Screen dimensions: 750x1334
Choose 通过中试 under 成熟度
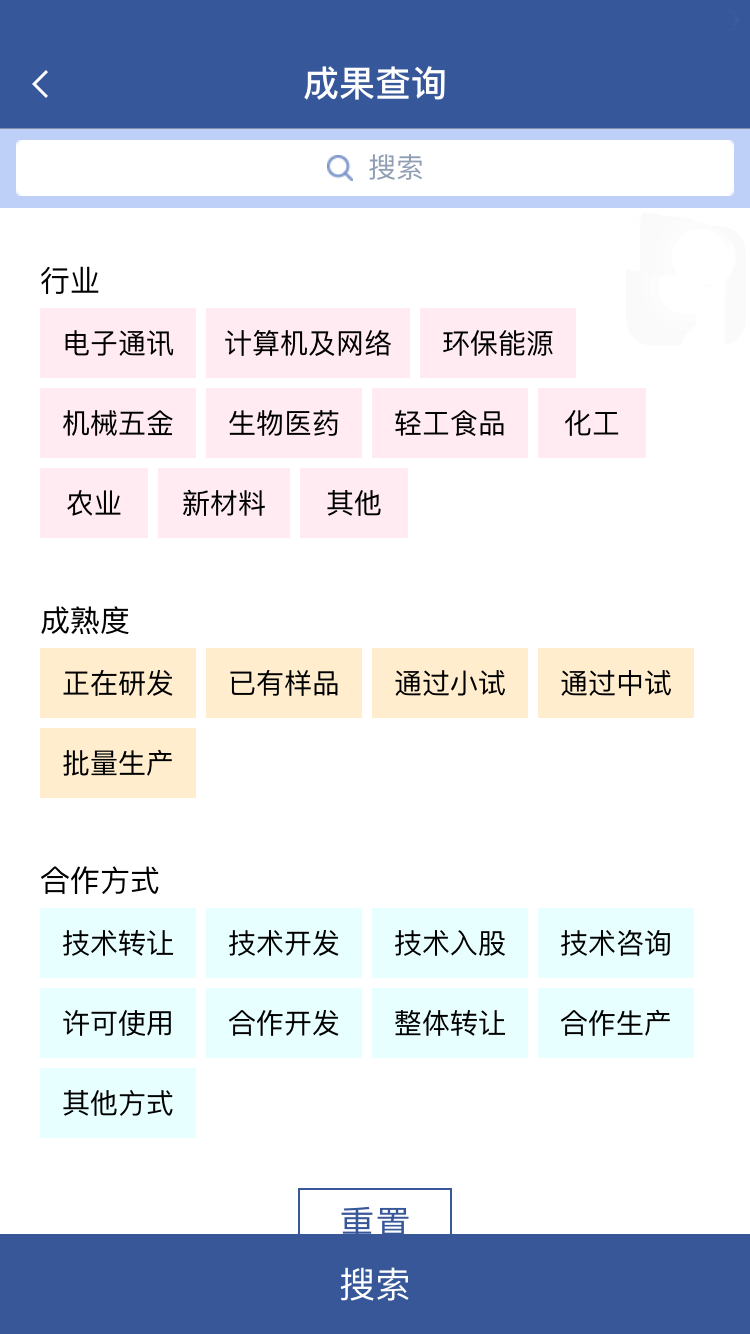tap(616, 683)
